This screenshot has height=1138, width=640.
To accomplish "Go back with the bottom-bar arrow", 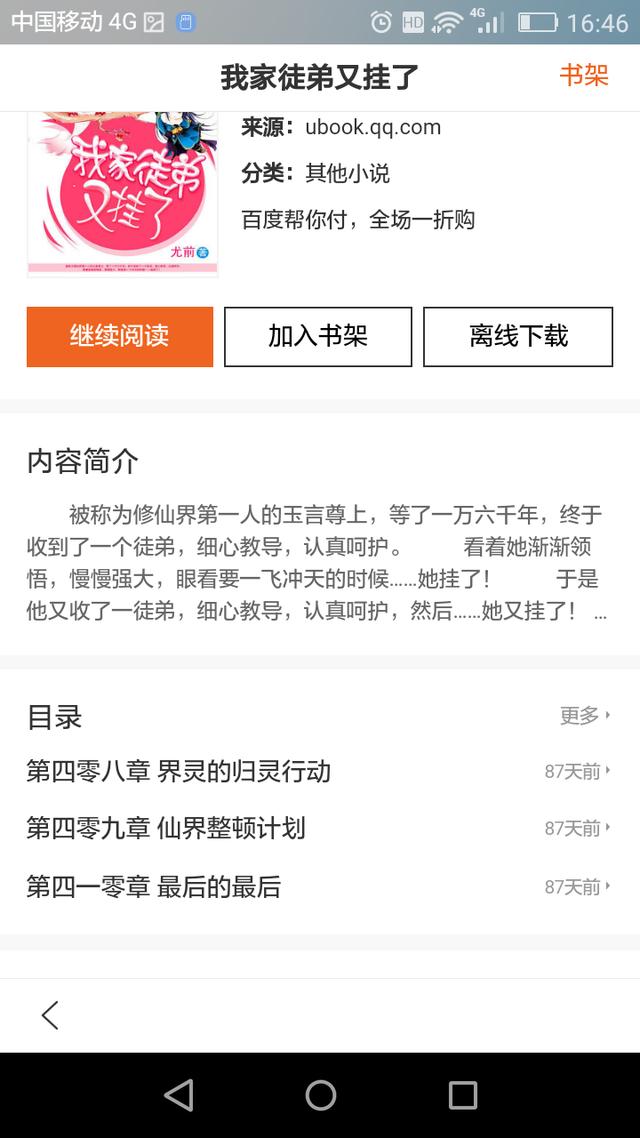I will point(50,1015).
